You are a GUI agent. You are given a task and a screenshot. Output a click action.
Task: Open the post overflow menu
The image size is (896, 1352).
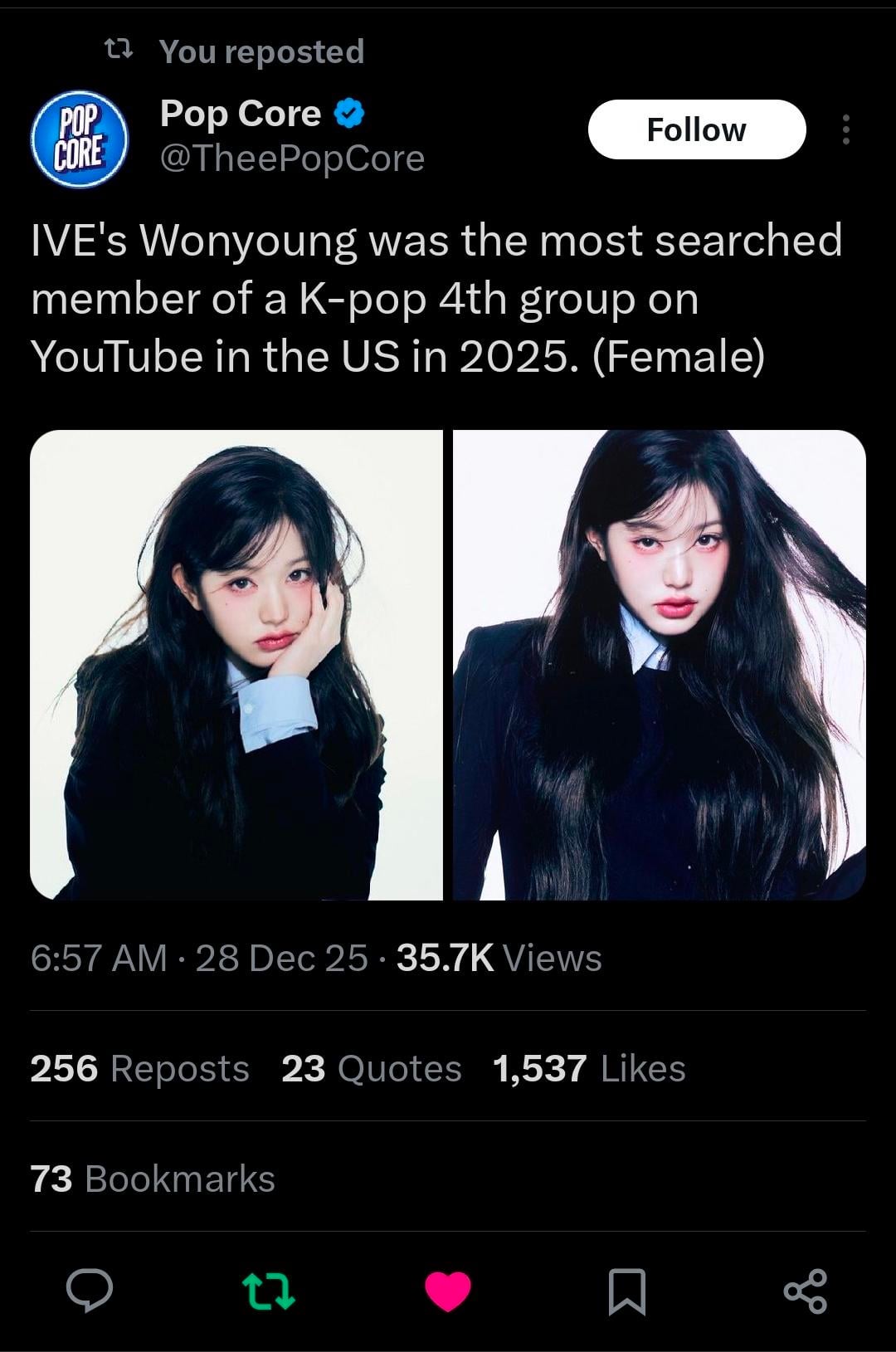coord(845,129)
